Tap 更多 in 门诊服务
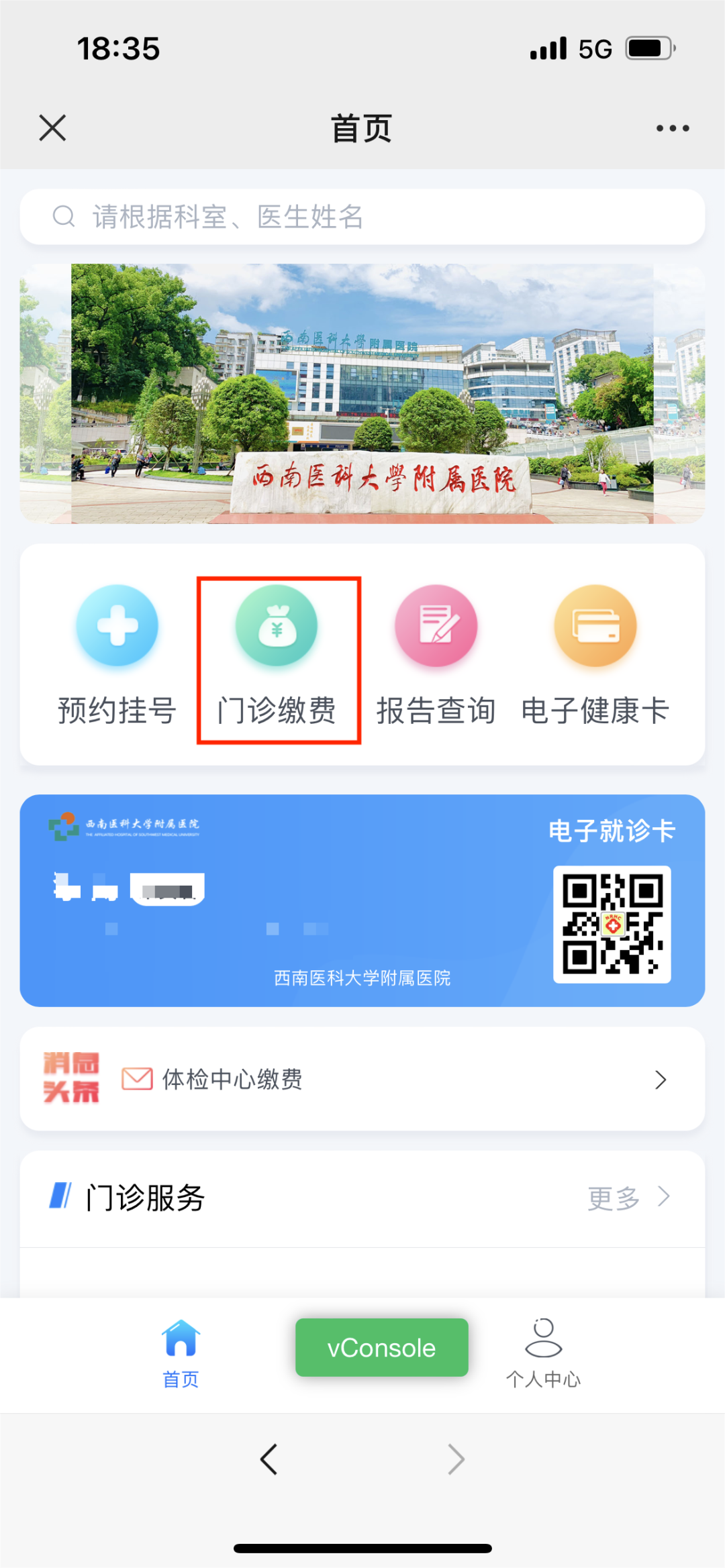Image resolution: width=725 pixels, height=1568 pixels. coord(627,1198)
